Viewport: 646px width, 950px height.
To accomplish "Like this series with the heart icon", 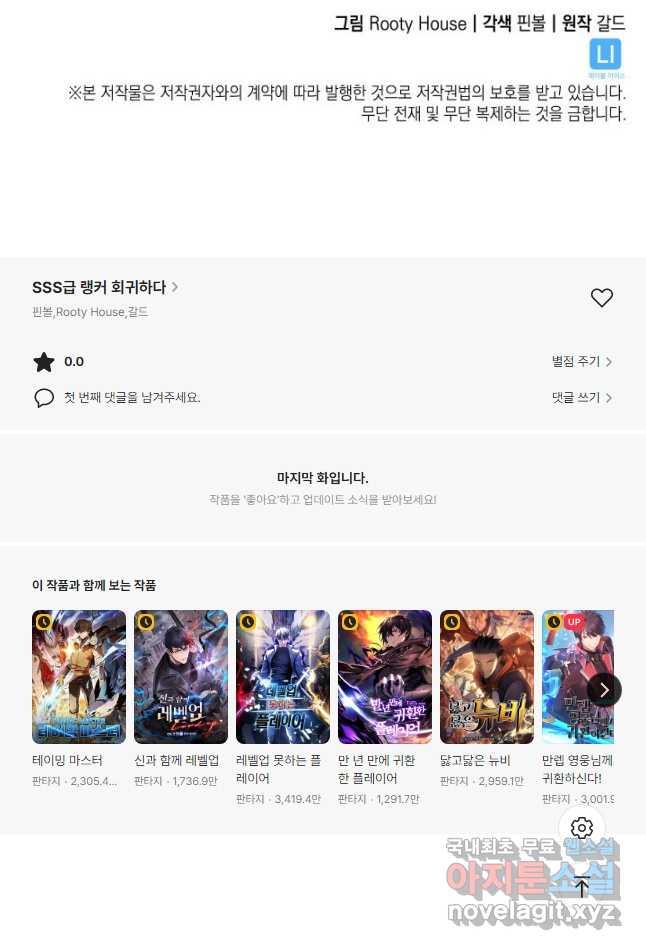I will [601, 297].
